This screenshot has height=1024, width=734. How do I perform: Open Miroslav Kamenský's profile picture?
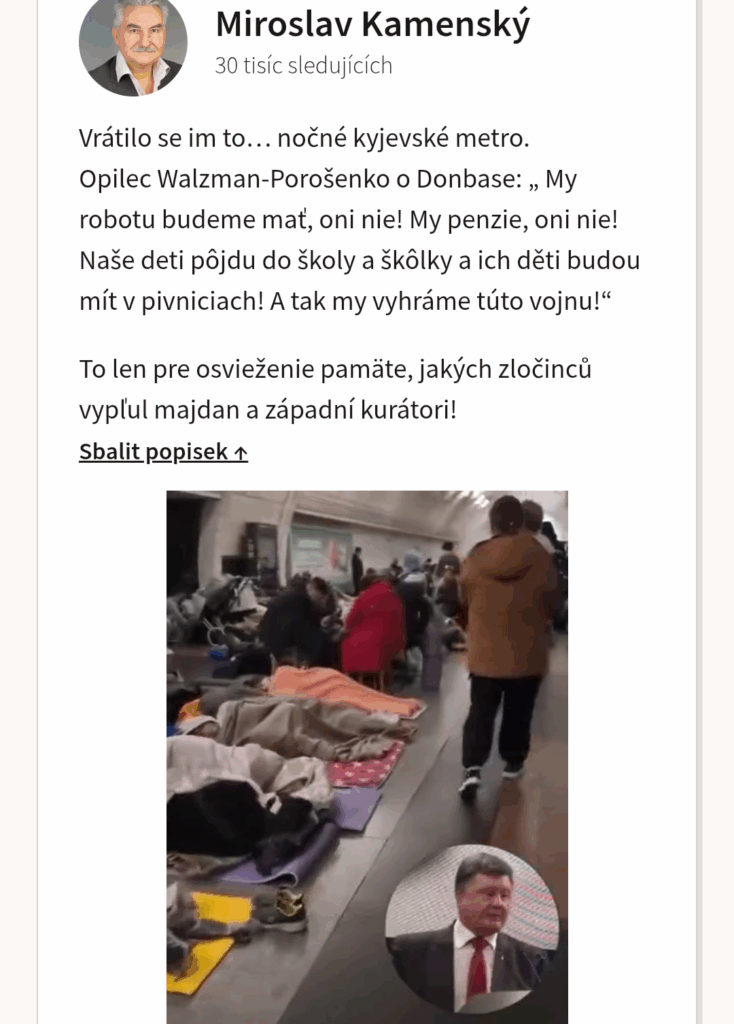click(132, 45)
